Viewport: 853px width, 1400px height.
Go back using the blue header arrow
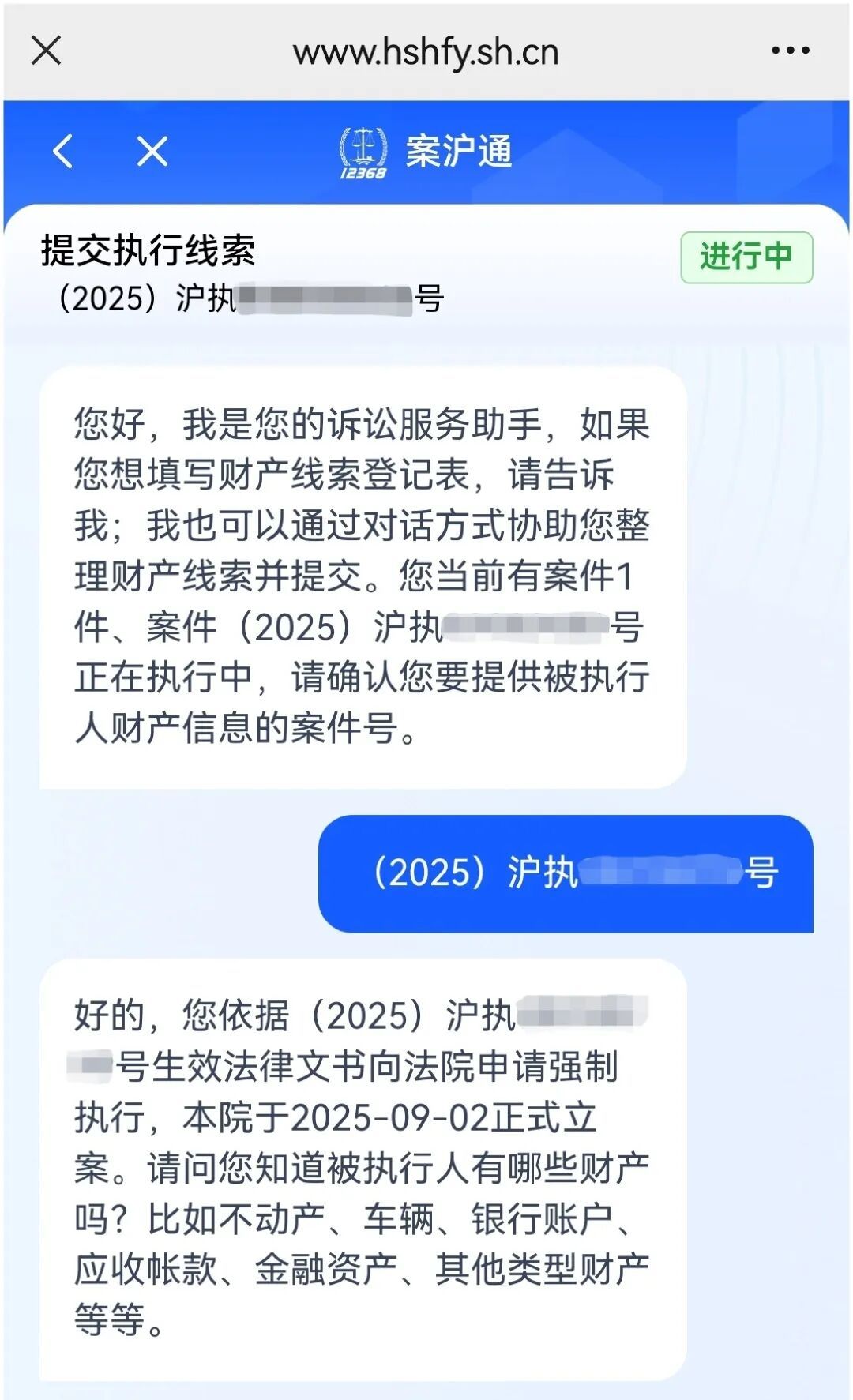click(63, 151)
